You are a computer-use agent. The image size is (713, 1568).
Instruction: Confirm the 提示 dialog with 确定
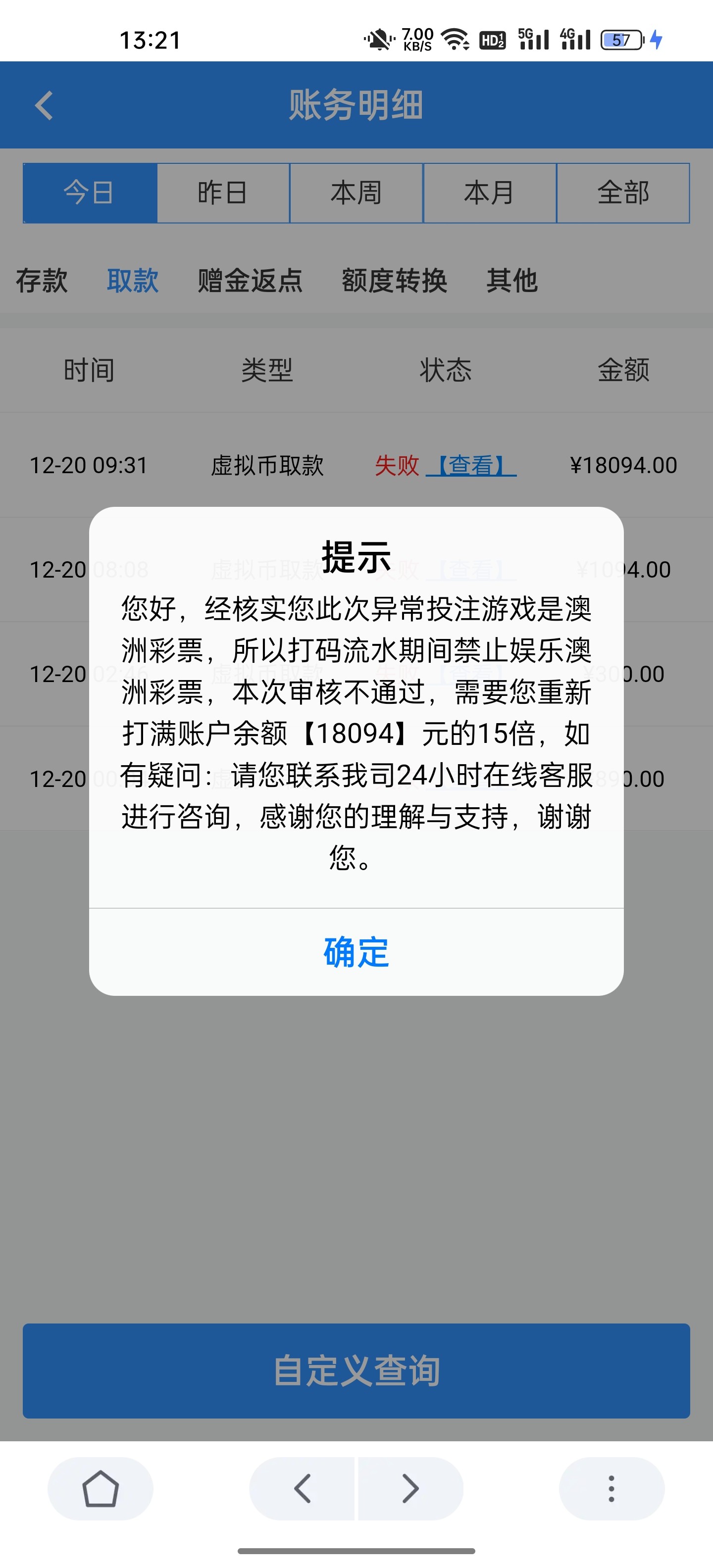point(356,952)
